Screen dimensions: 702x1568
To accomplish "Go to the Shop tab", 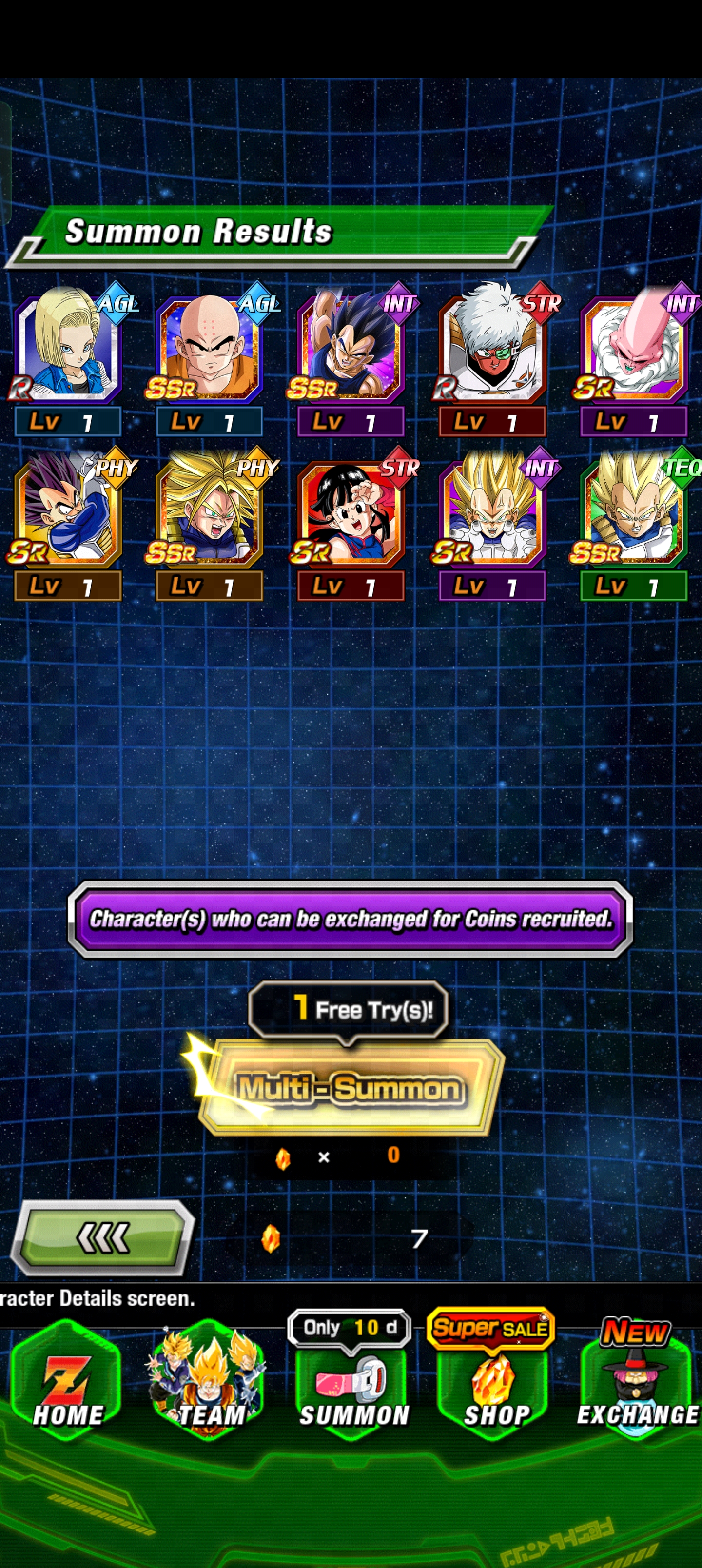I will (x=493, y=1380).
